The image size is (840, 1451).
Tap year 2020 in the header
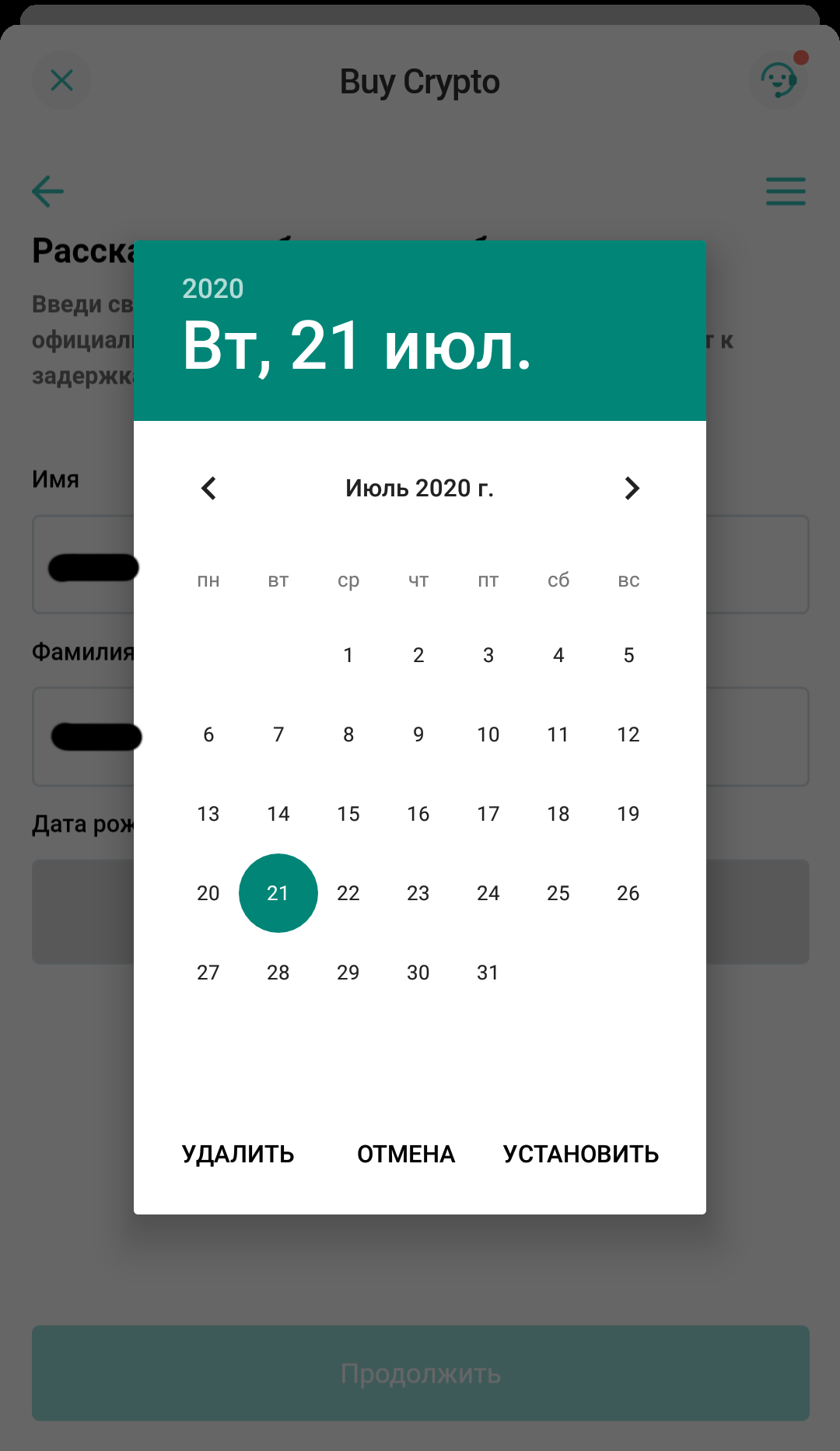point(213,289)
